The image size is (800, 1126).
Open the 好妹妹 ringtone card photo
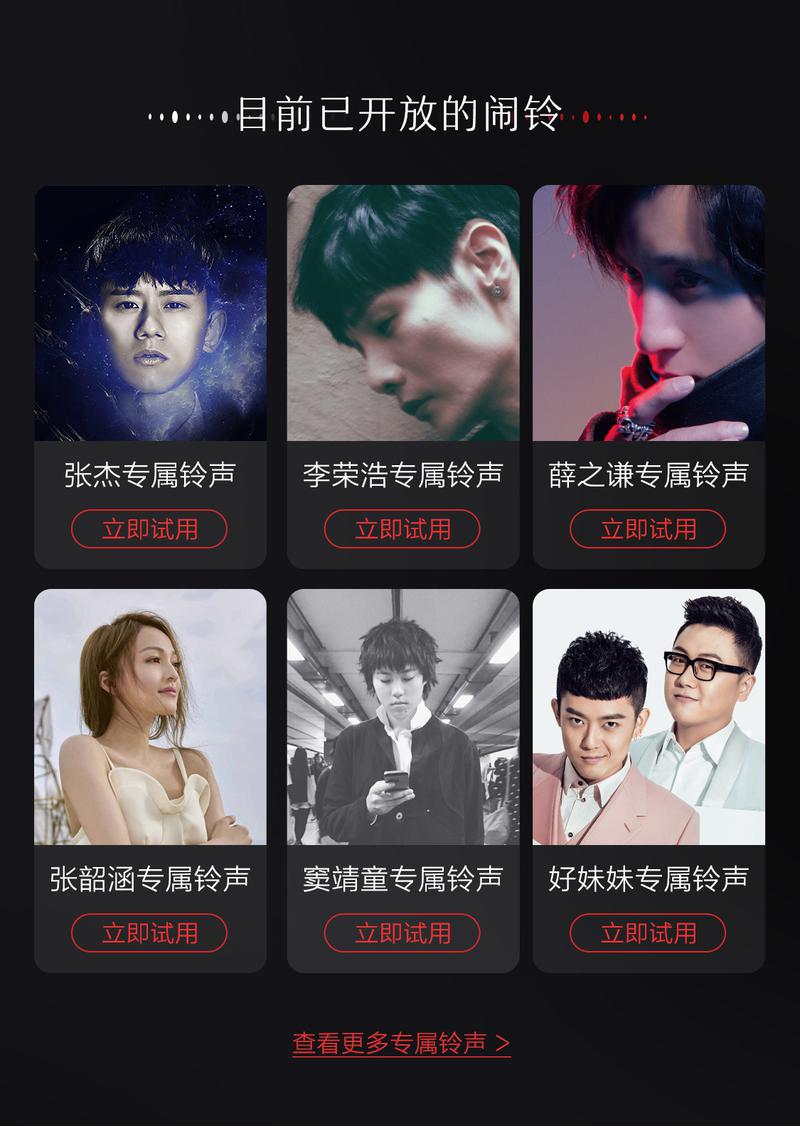[x=648, y=717]
